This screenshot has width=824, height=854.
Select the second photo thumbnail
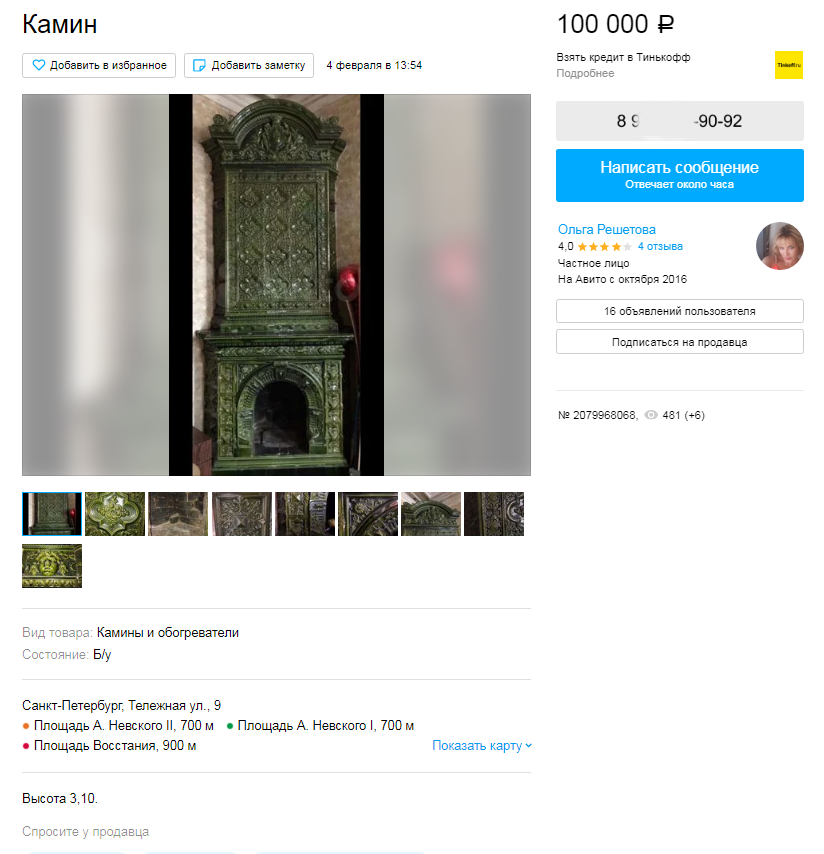click(x=115, y=514)
